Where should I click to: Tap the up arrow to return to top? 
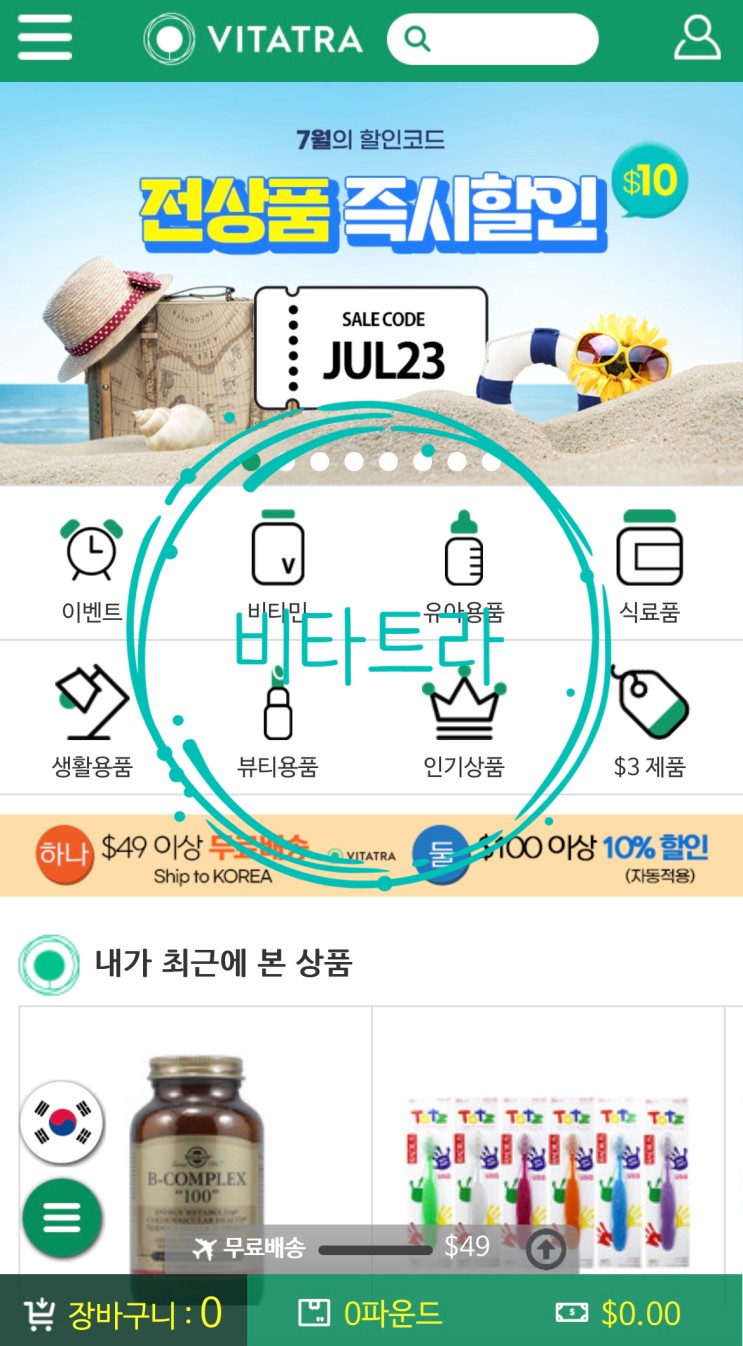coord(546,1249)
